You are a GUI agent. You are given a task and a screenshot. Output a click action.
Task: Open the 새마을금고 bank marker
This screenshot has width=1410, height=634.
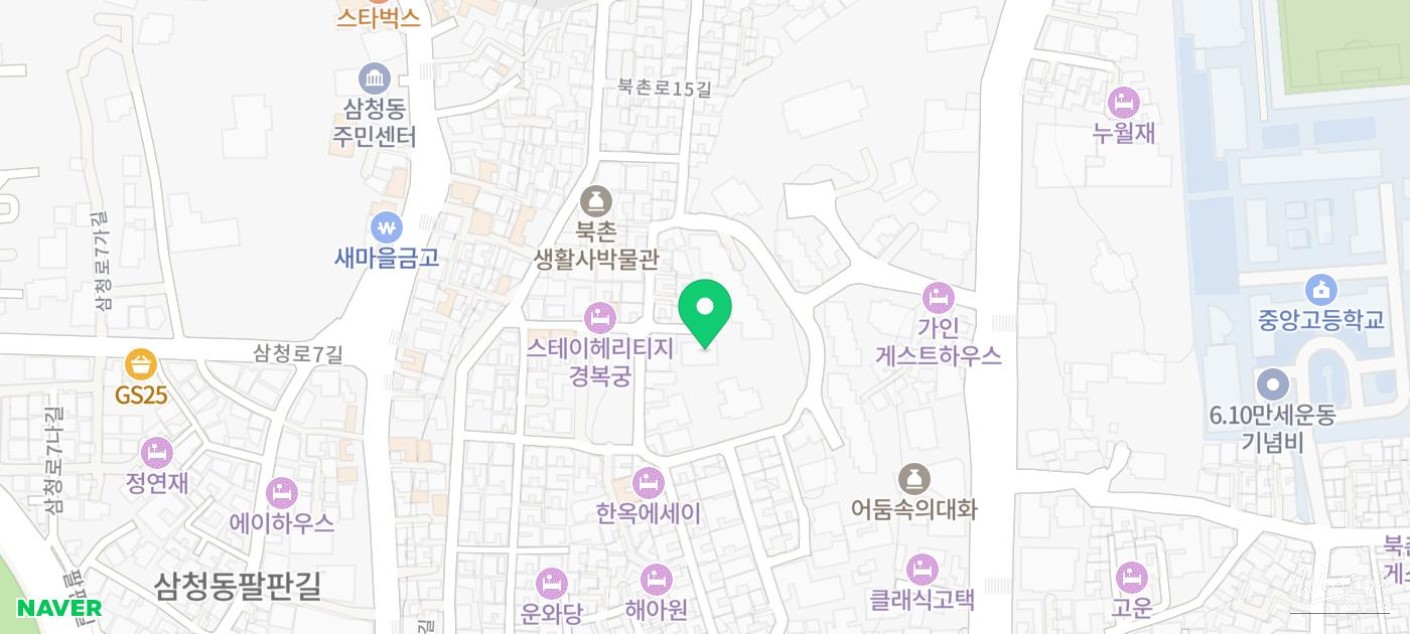click(385, 227)
